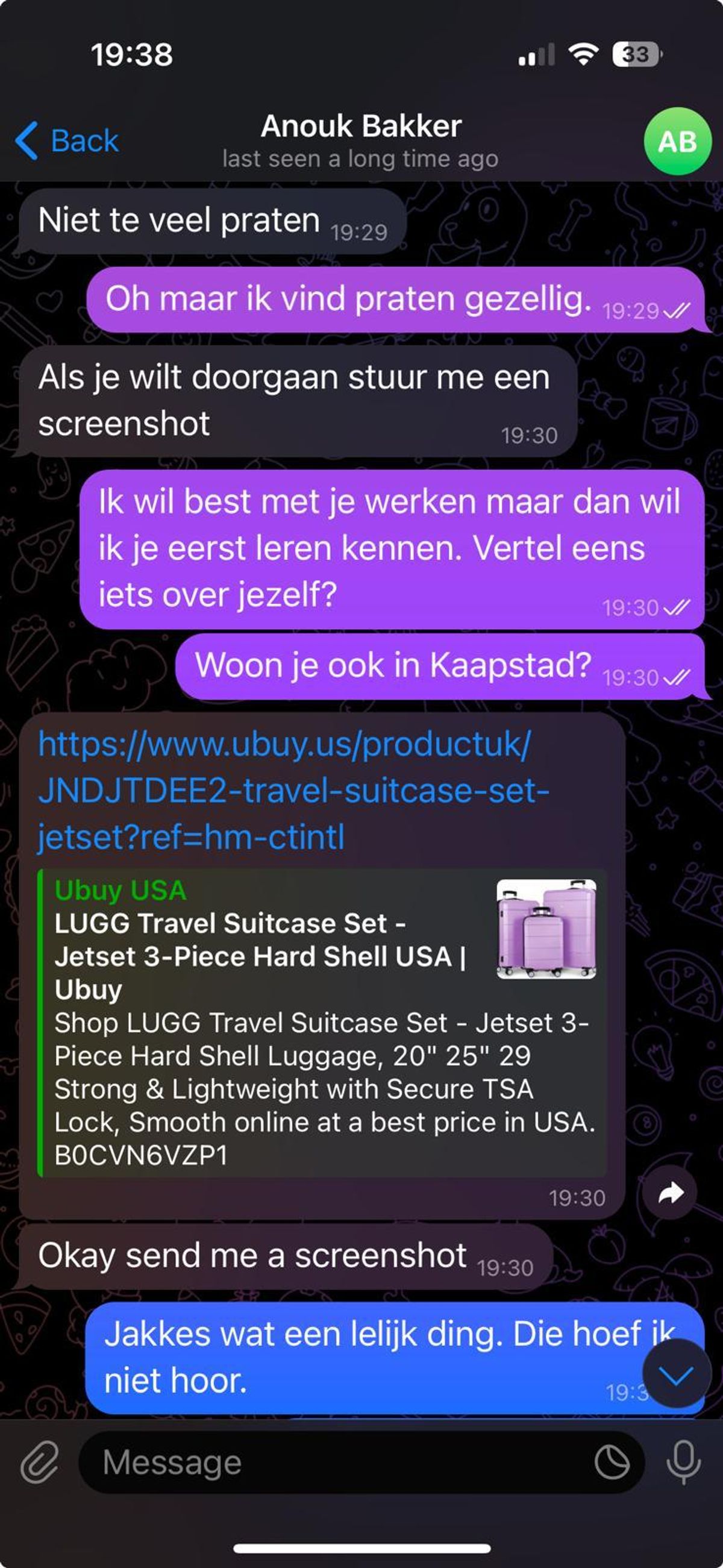
Task: Open Anouk Bakker's profile avatar
Action: tap(677, 141)
